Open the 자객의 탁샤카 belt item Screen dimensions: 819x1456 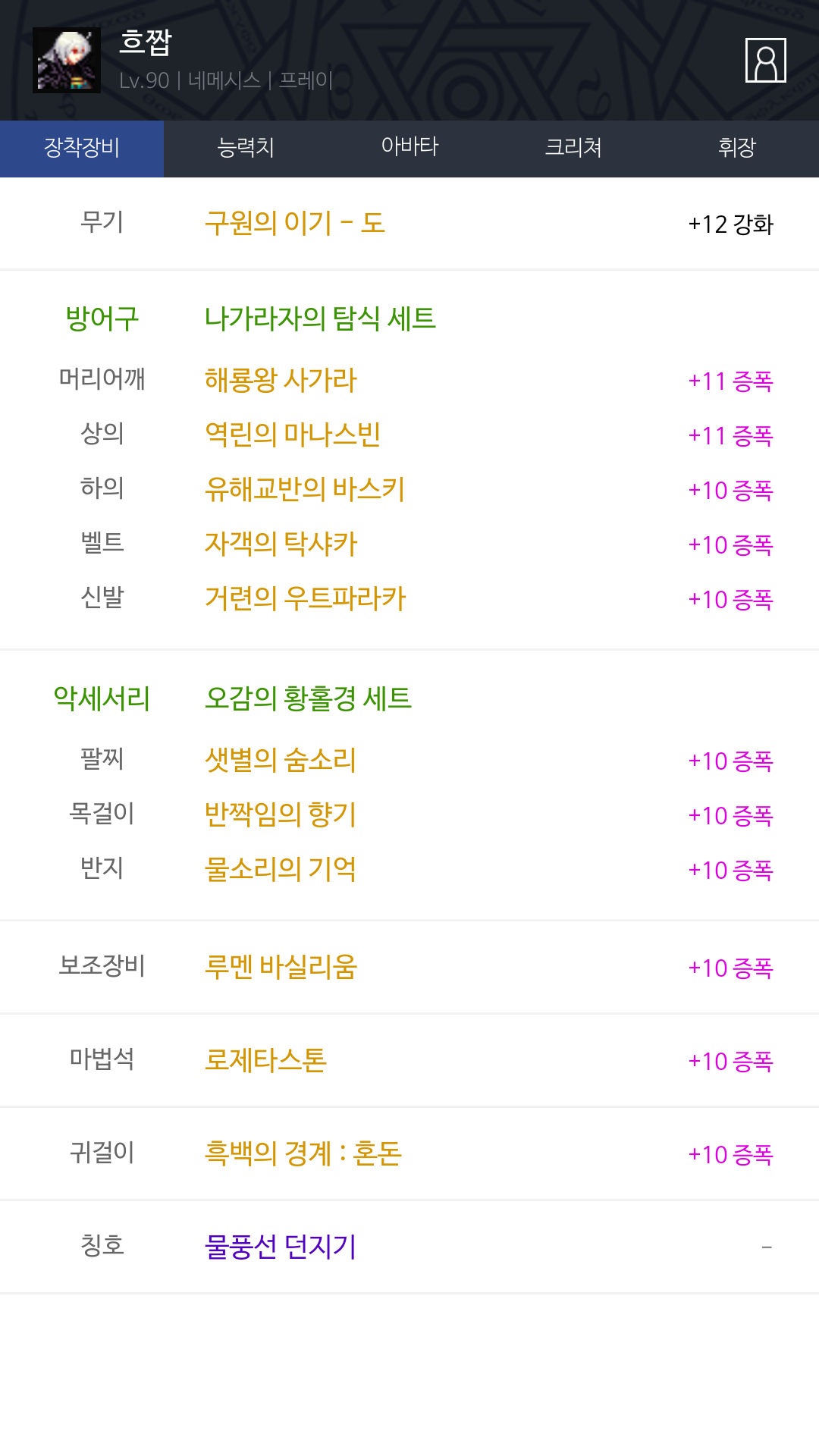(281, 544)
